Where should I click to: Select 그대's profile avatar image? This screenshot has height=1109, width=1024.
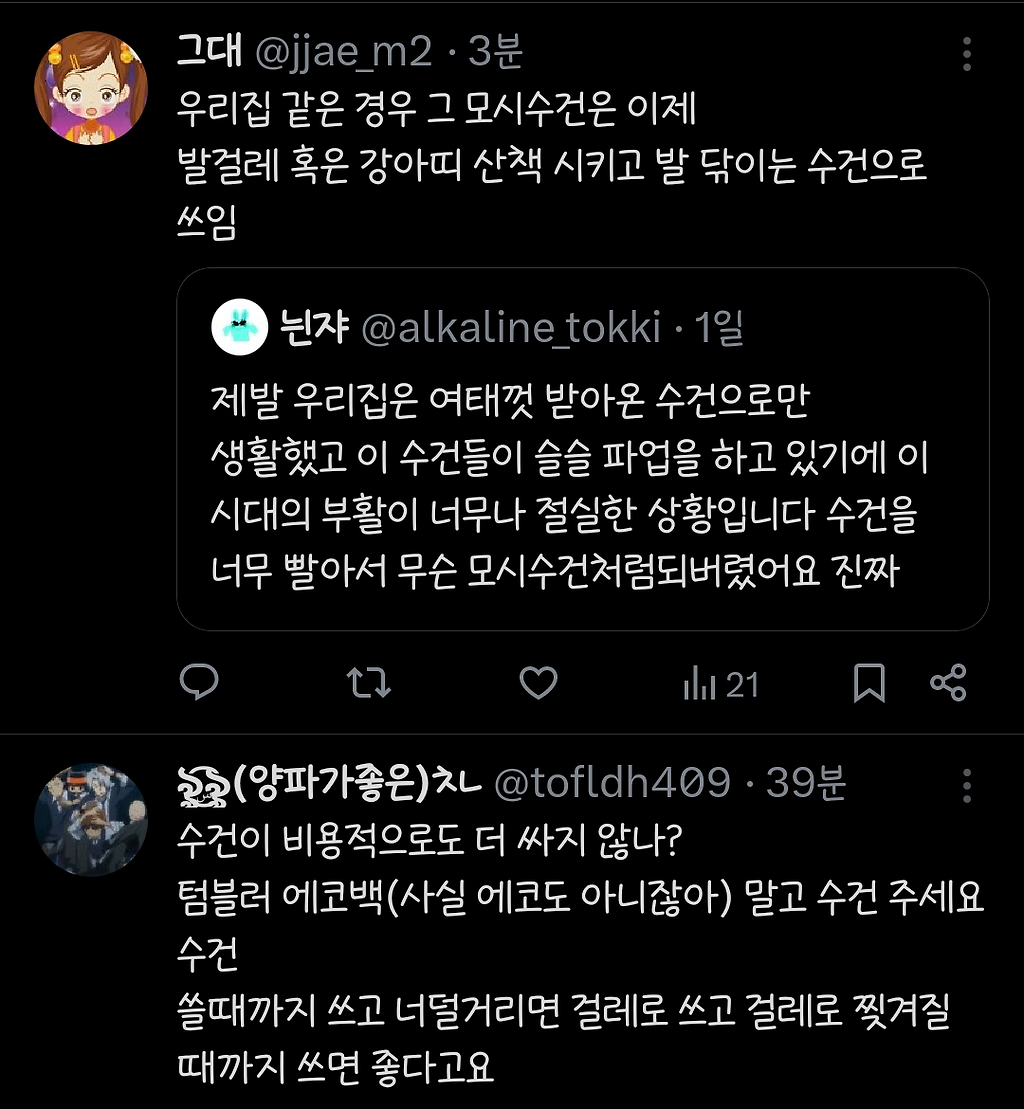(91, 90)
